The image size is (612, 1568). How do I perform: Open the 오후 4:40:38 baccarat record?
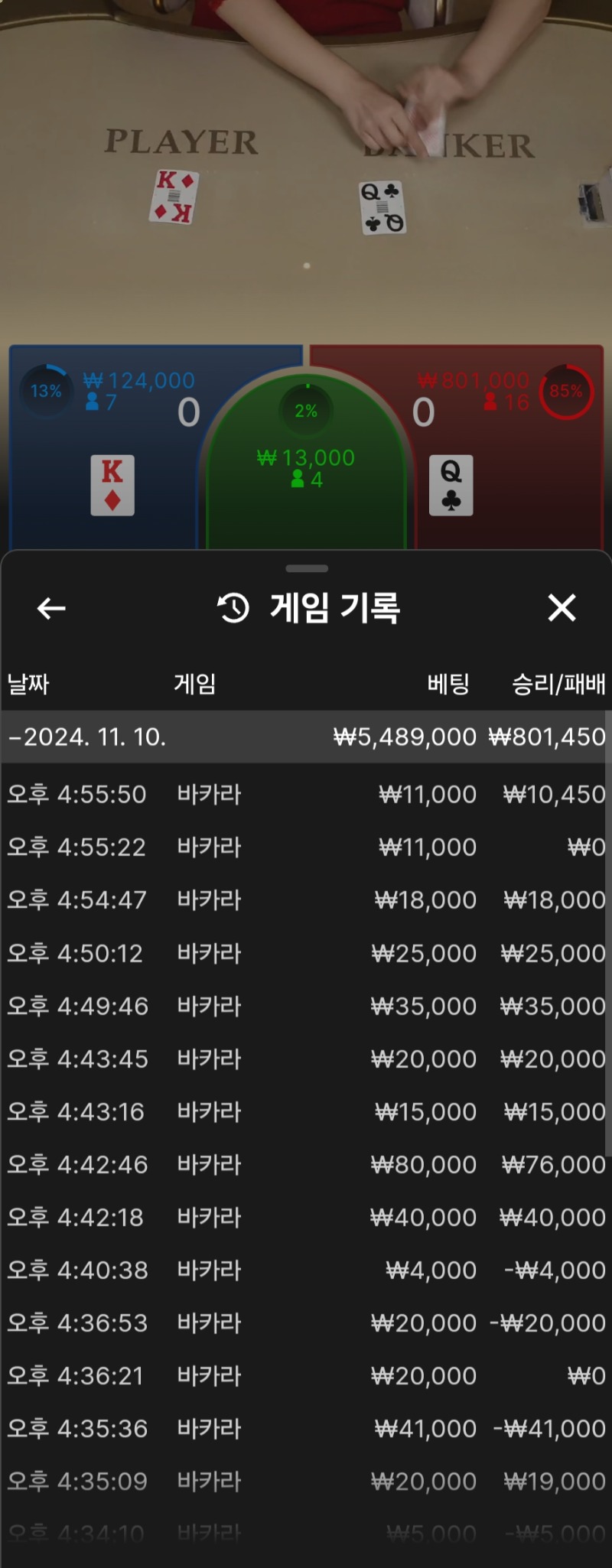306,1270
